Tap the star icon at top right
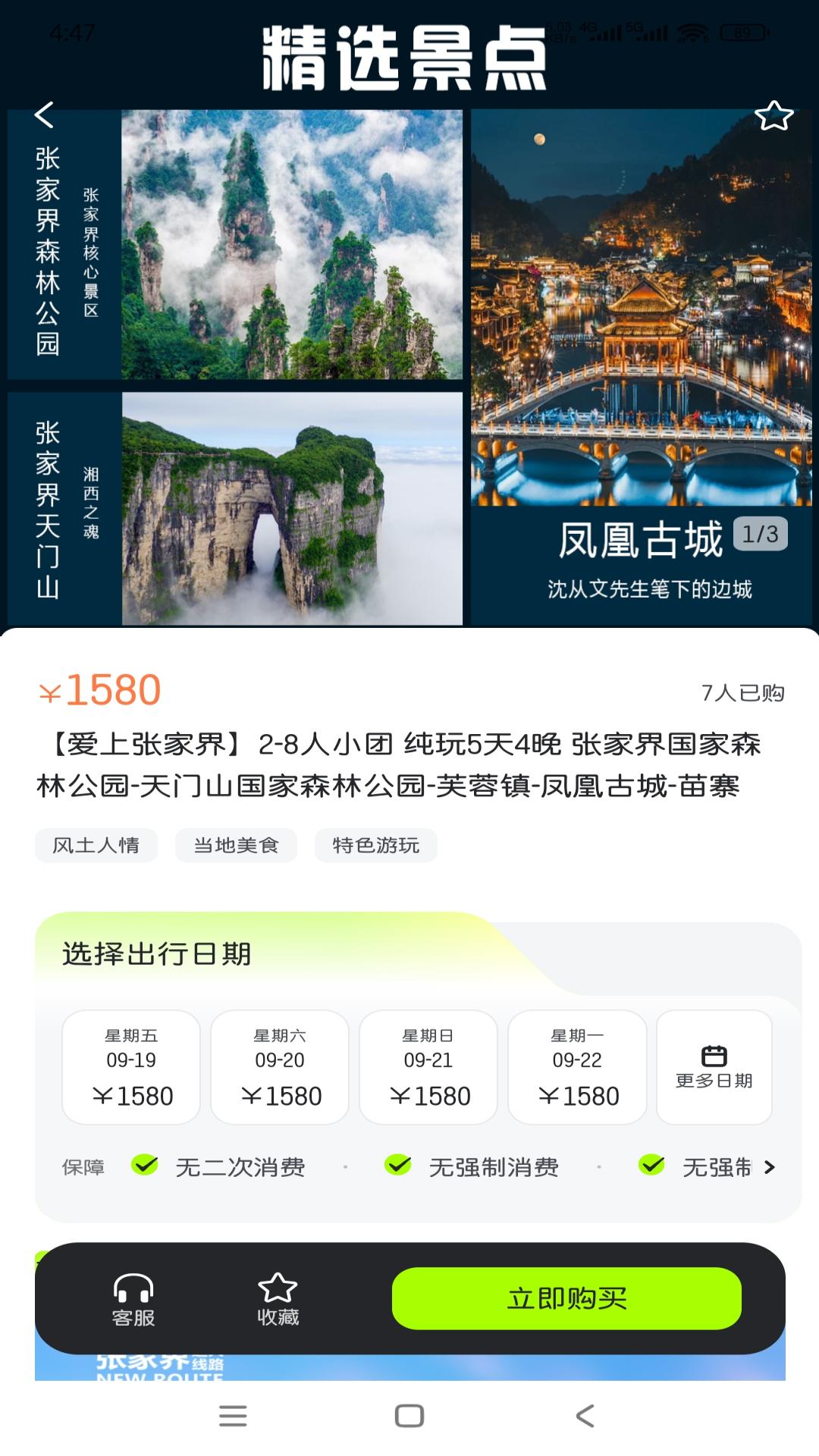The height and width of the screenshot is (1456, 819). pyautogui.click(x=773, y=115)
